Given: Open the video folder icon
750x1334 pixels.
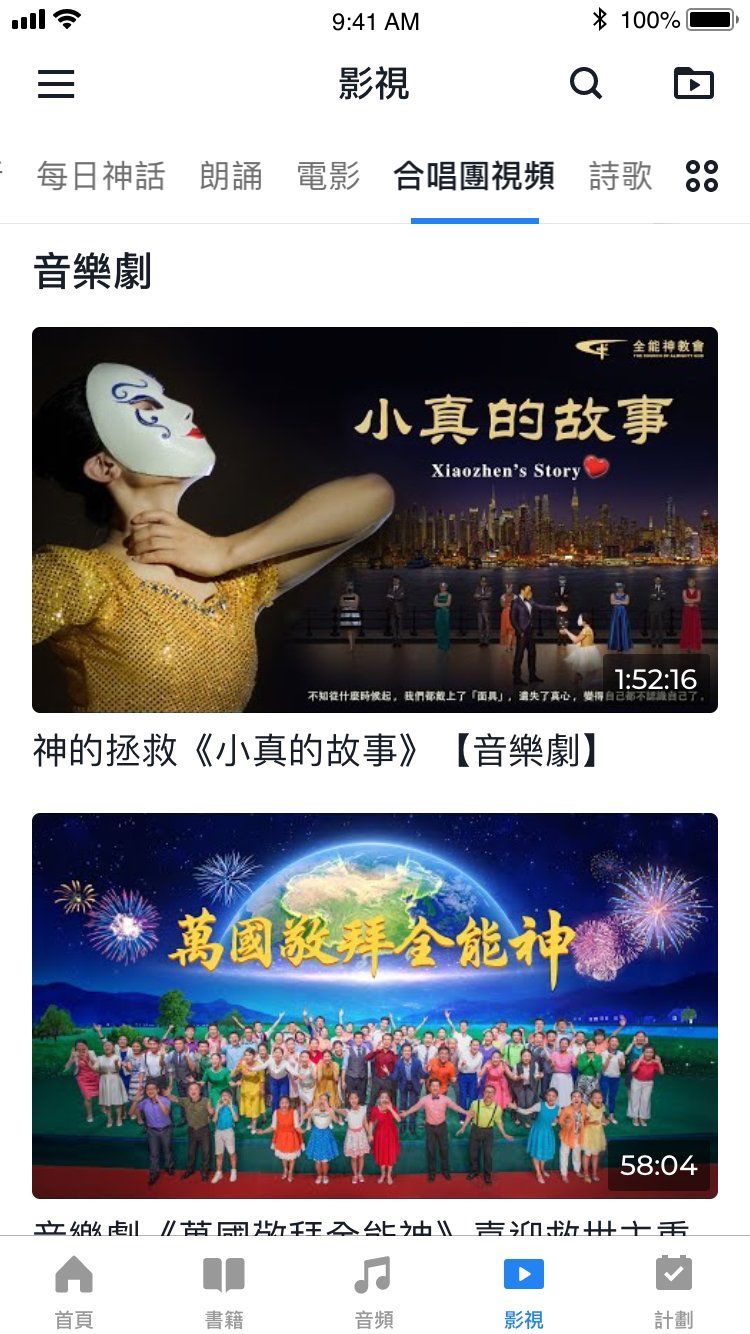Looking at the screenshot, I should point(694,84).
